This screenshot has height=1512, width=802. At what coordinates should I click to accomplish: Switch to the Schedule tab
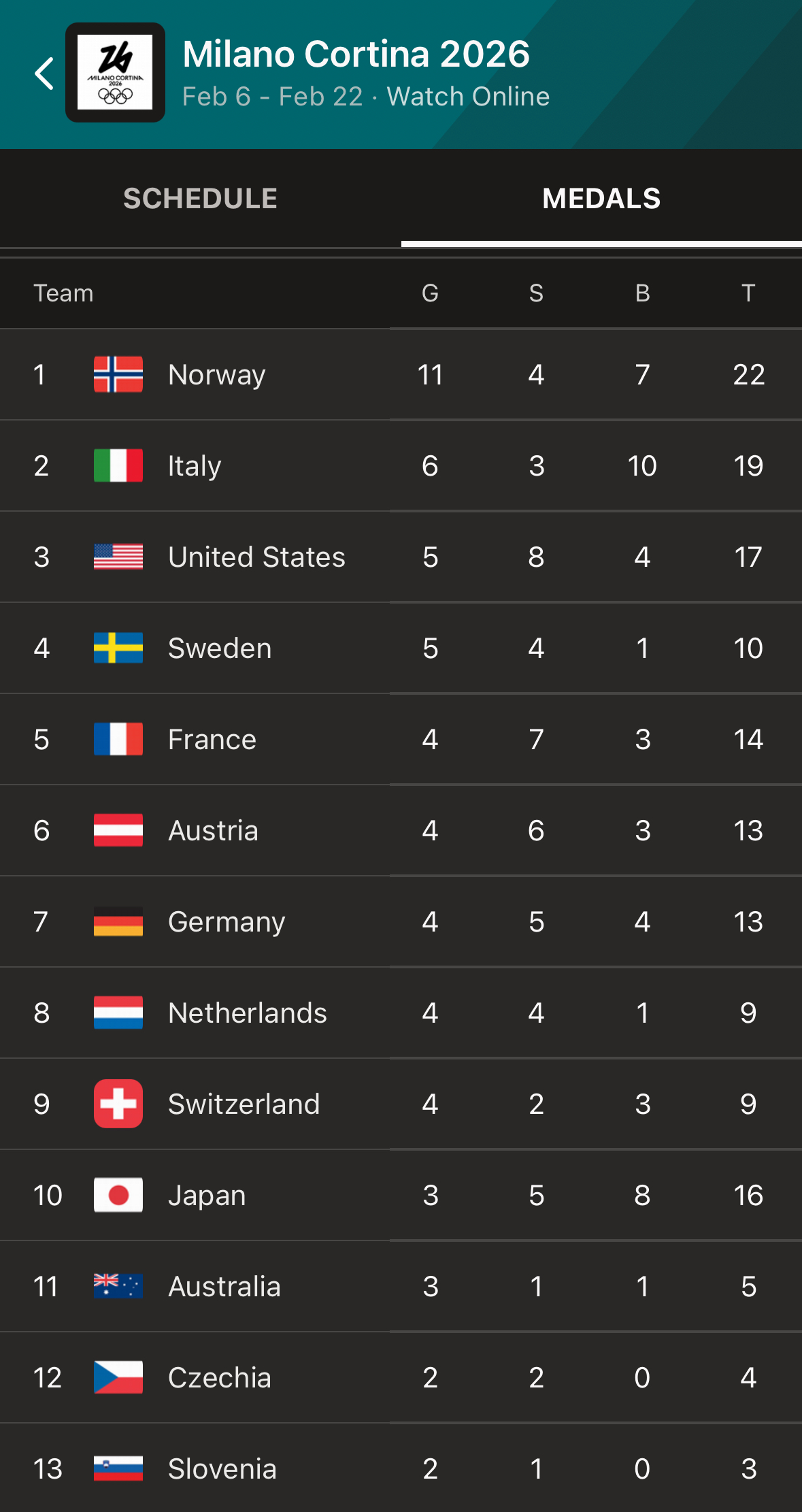coord(200,199)
